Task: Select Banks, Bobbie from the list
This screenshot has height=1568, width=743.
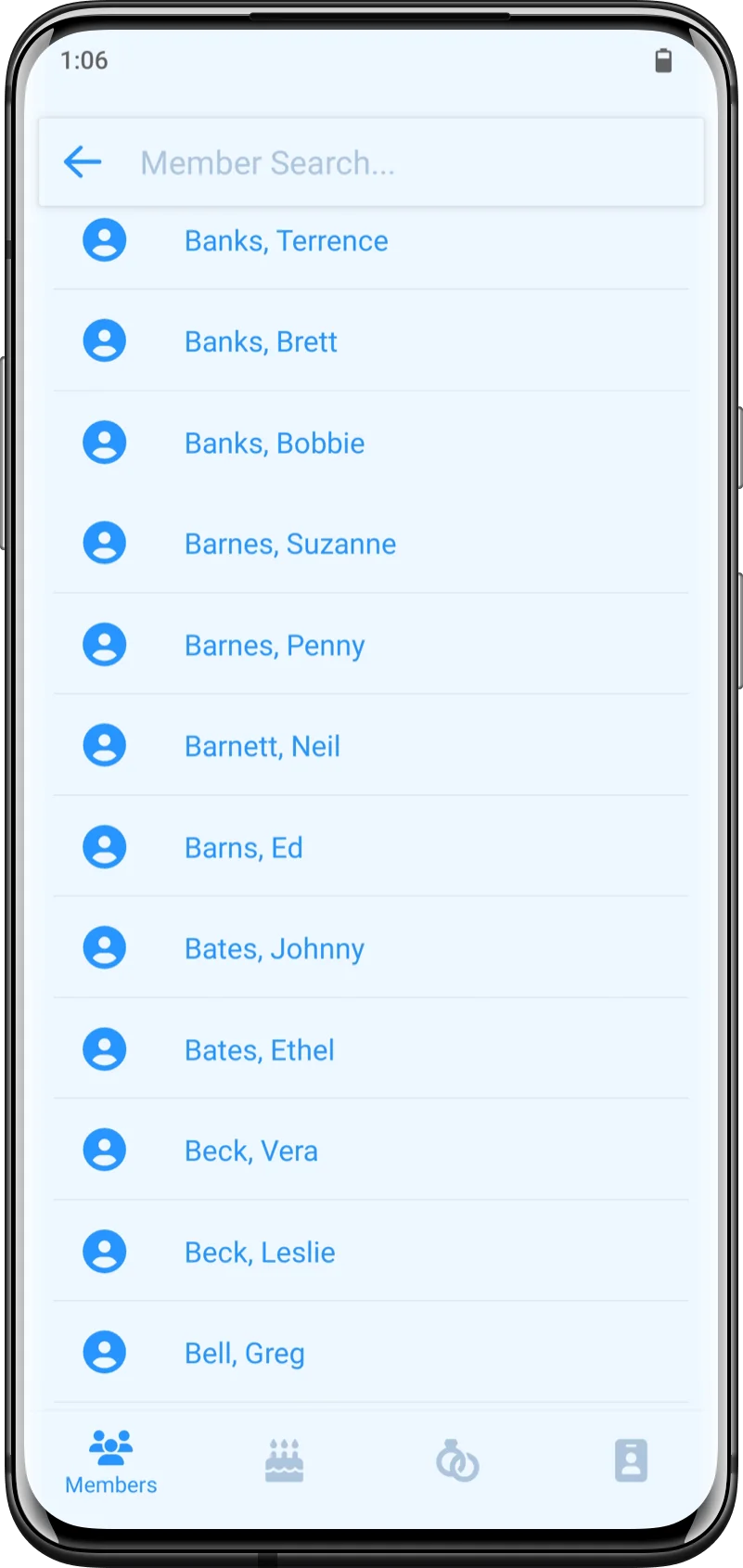Action: pos(275,443)
